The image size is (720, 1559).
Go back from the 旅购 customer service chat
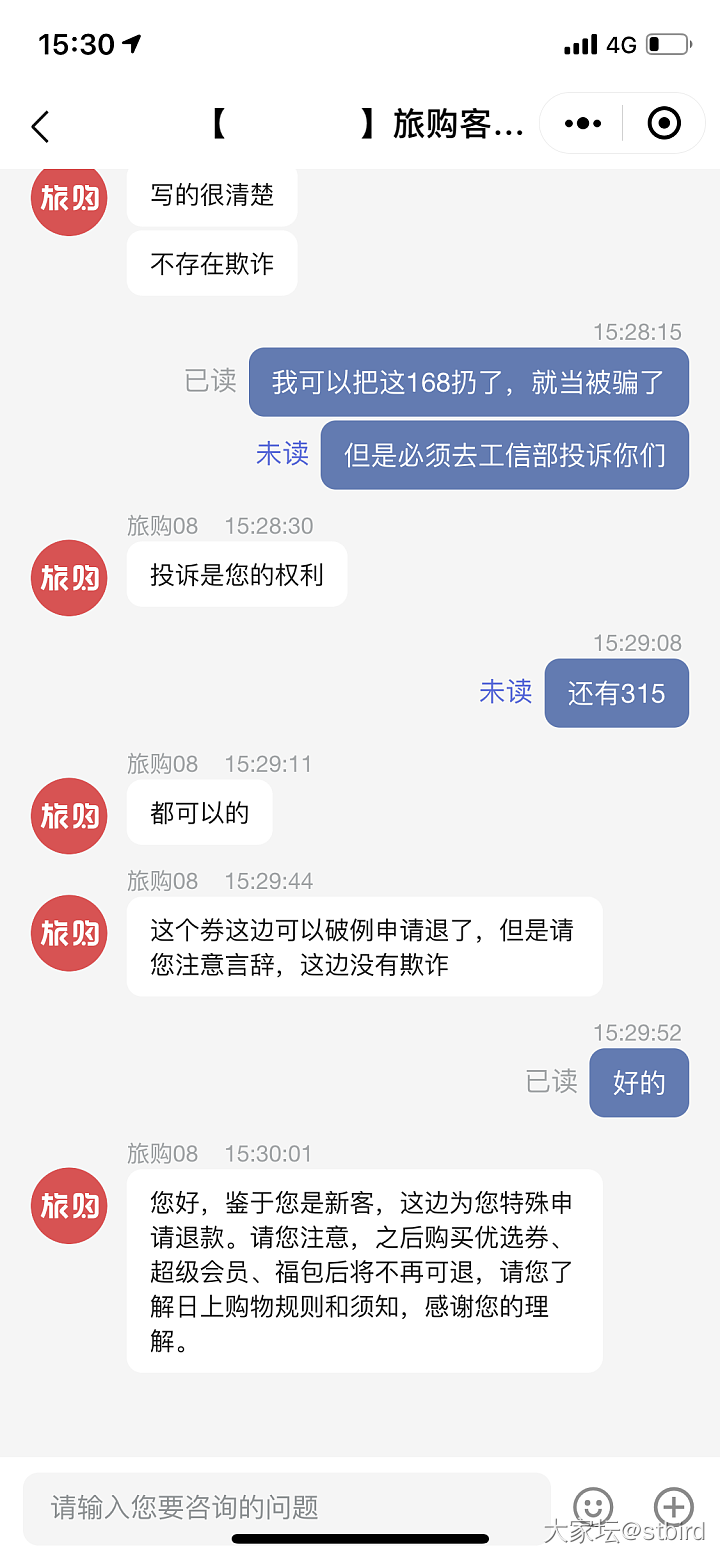tap(40, 127)
